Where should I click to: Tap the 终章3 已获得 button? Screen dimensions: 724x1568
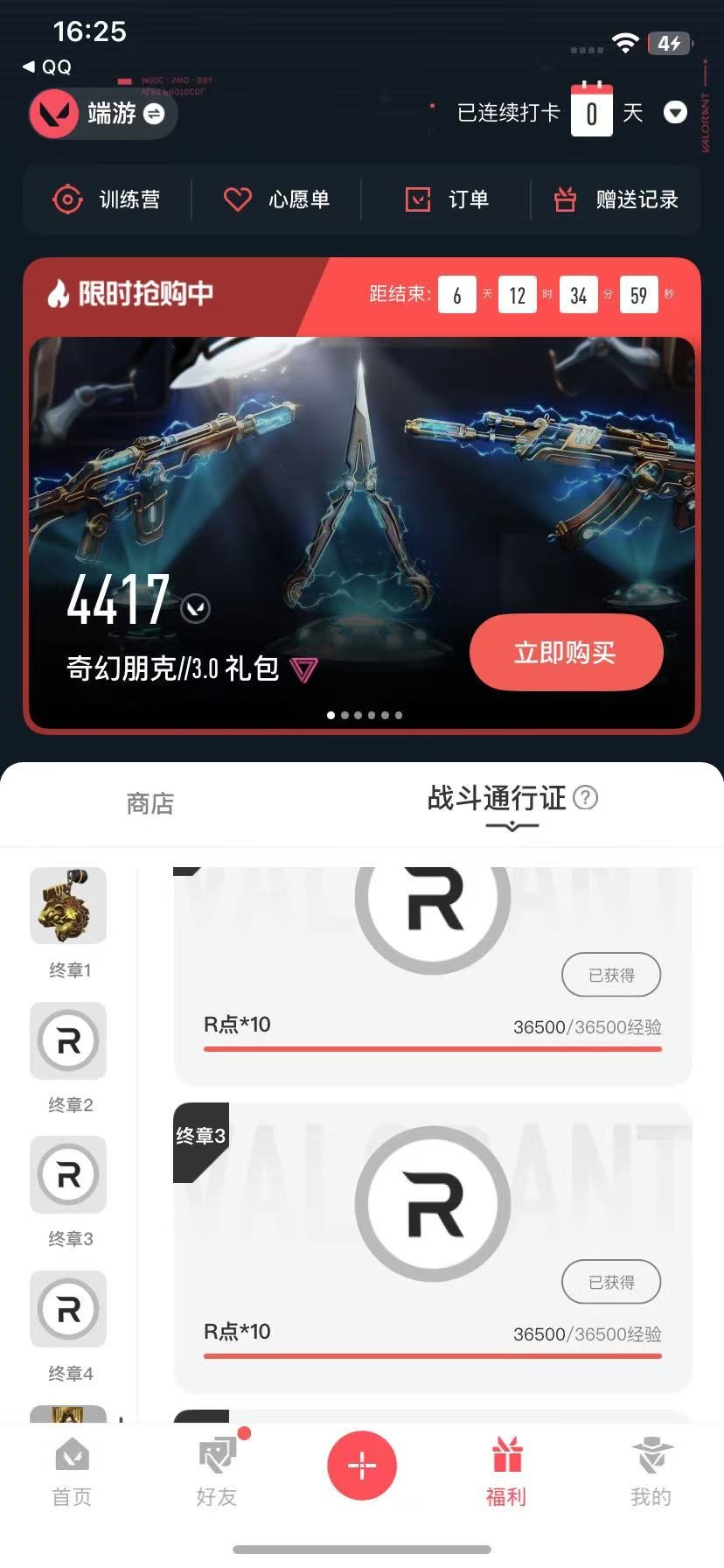point(611,1282)
